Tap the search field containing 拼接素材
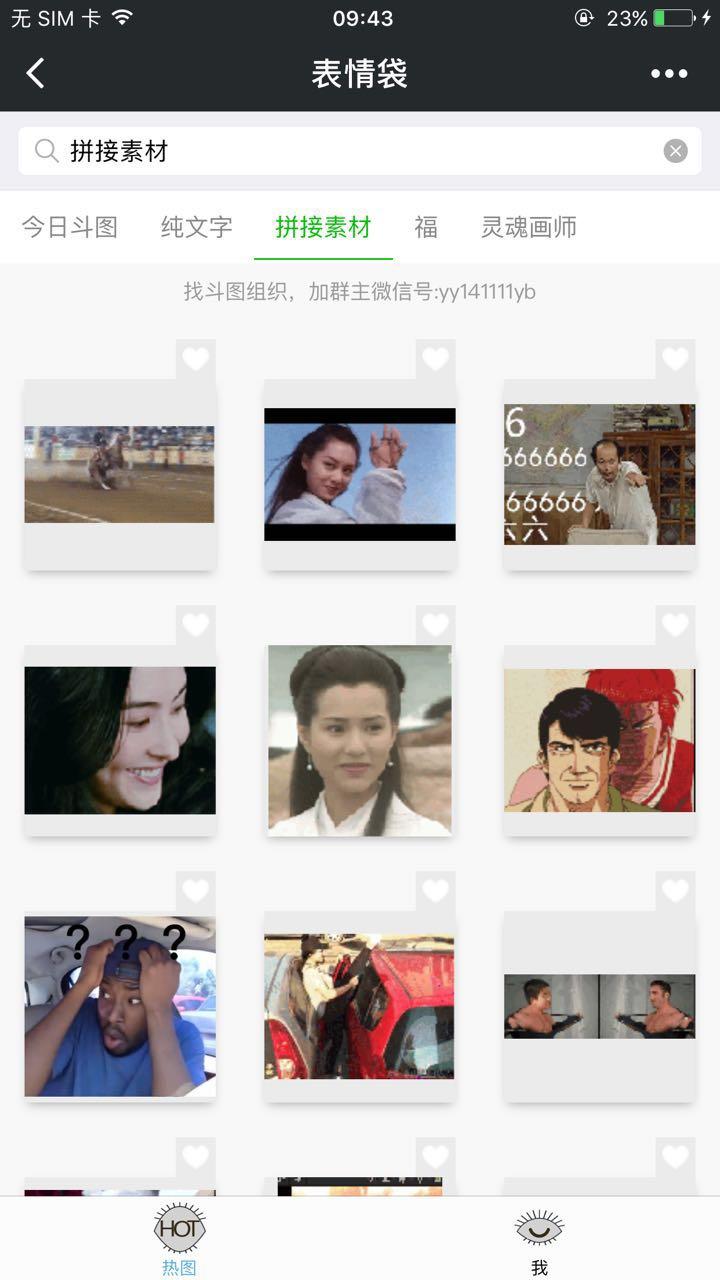 (350, 151)
